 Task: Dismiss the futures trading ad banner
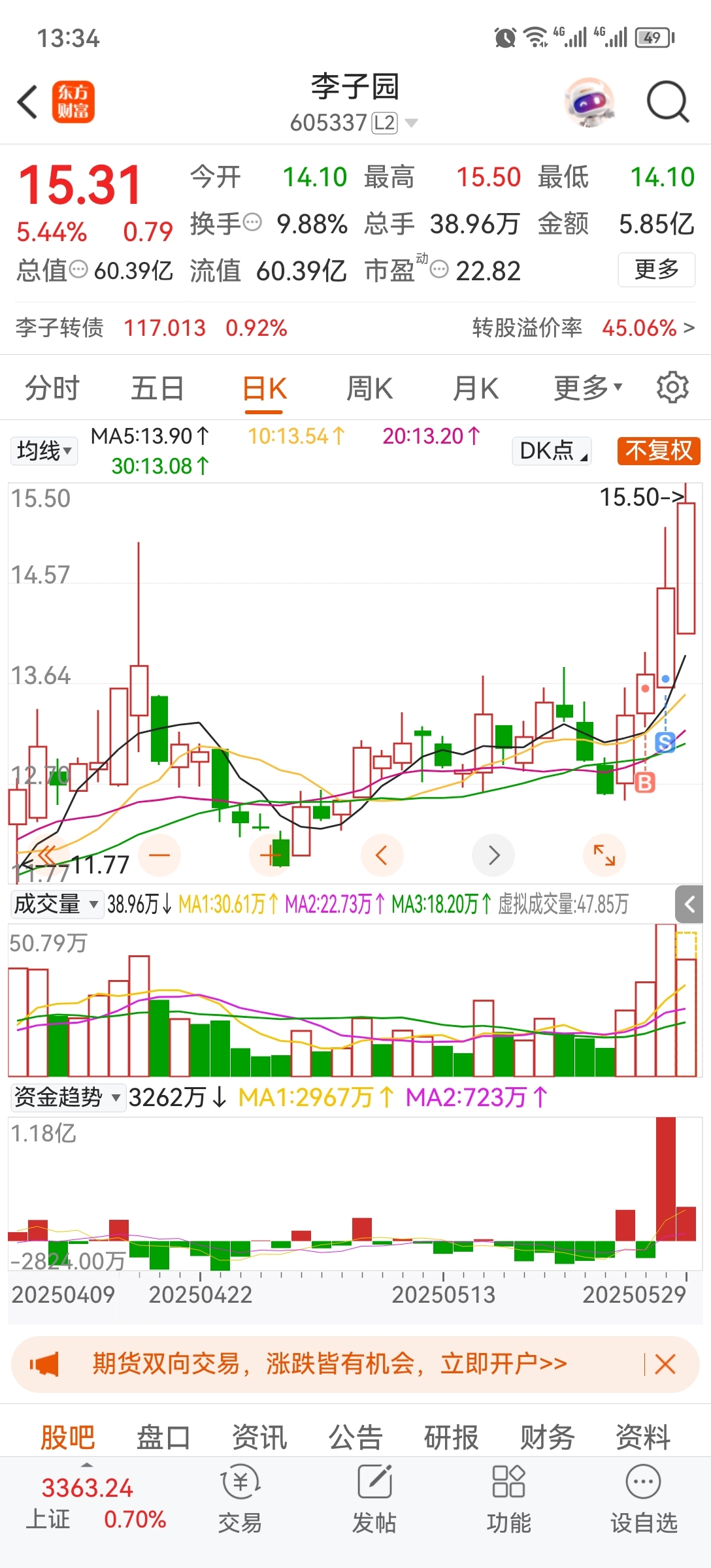[x=665, y=1364]
